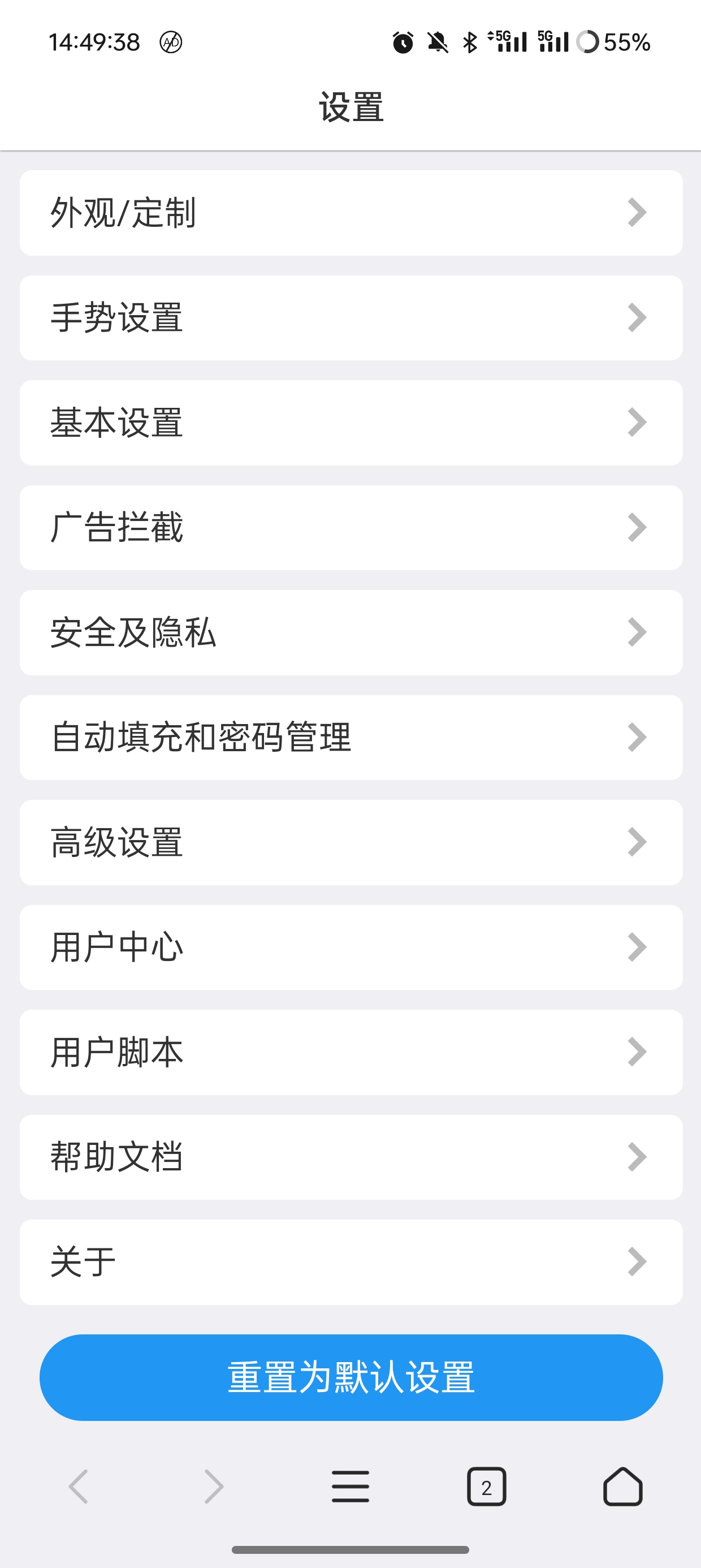Screen dimensions: 701x1568
Task: Open 自动填充和密码管理
Action: click(x=350, y=737)
